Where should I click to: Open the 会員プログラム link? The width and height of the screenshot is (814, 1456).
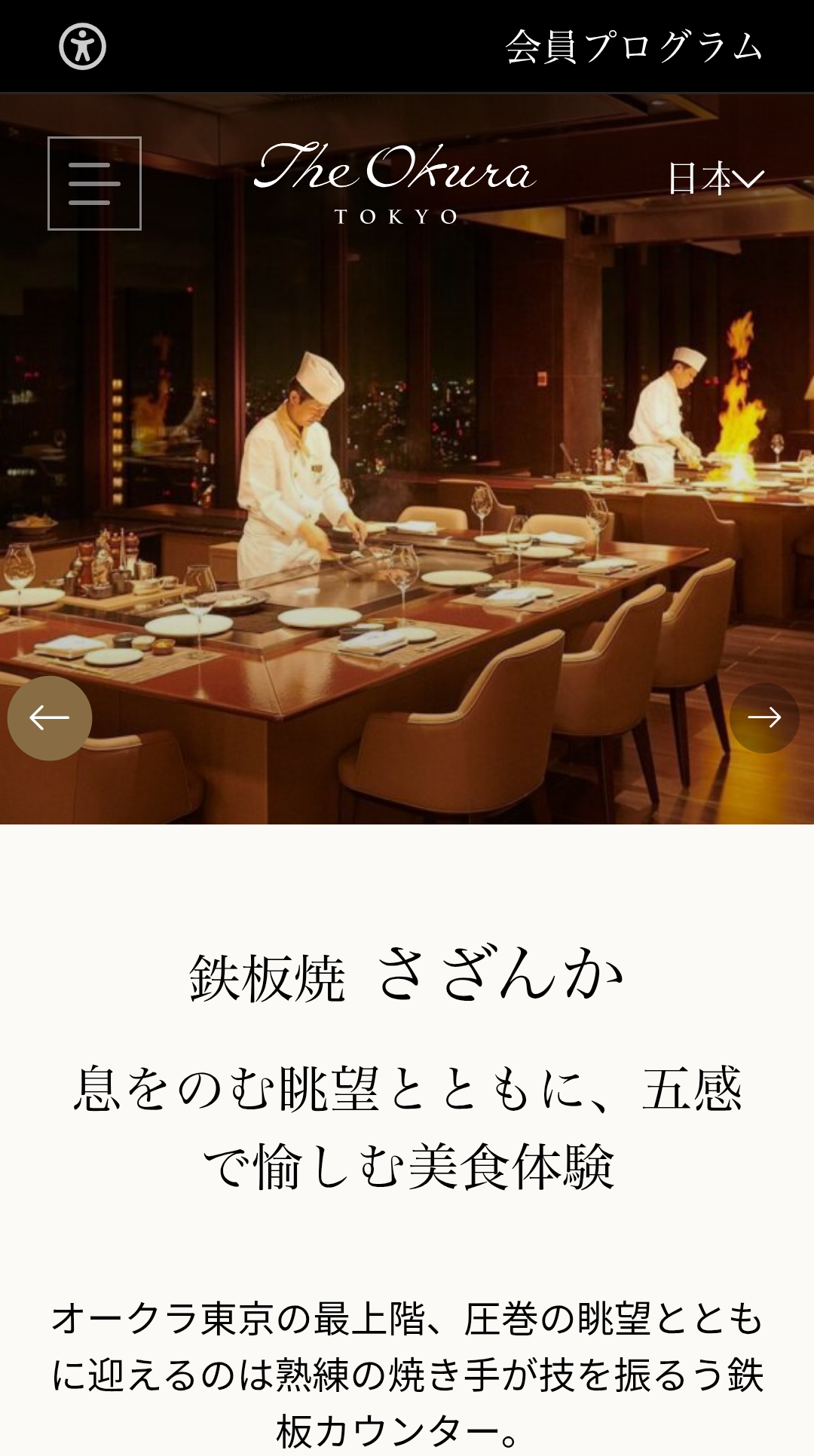click(x=634, y=47)
